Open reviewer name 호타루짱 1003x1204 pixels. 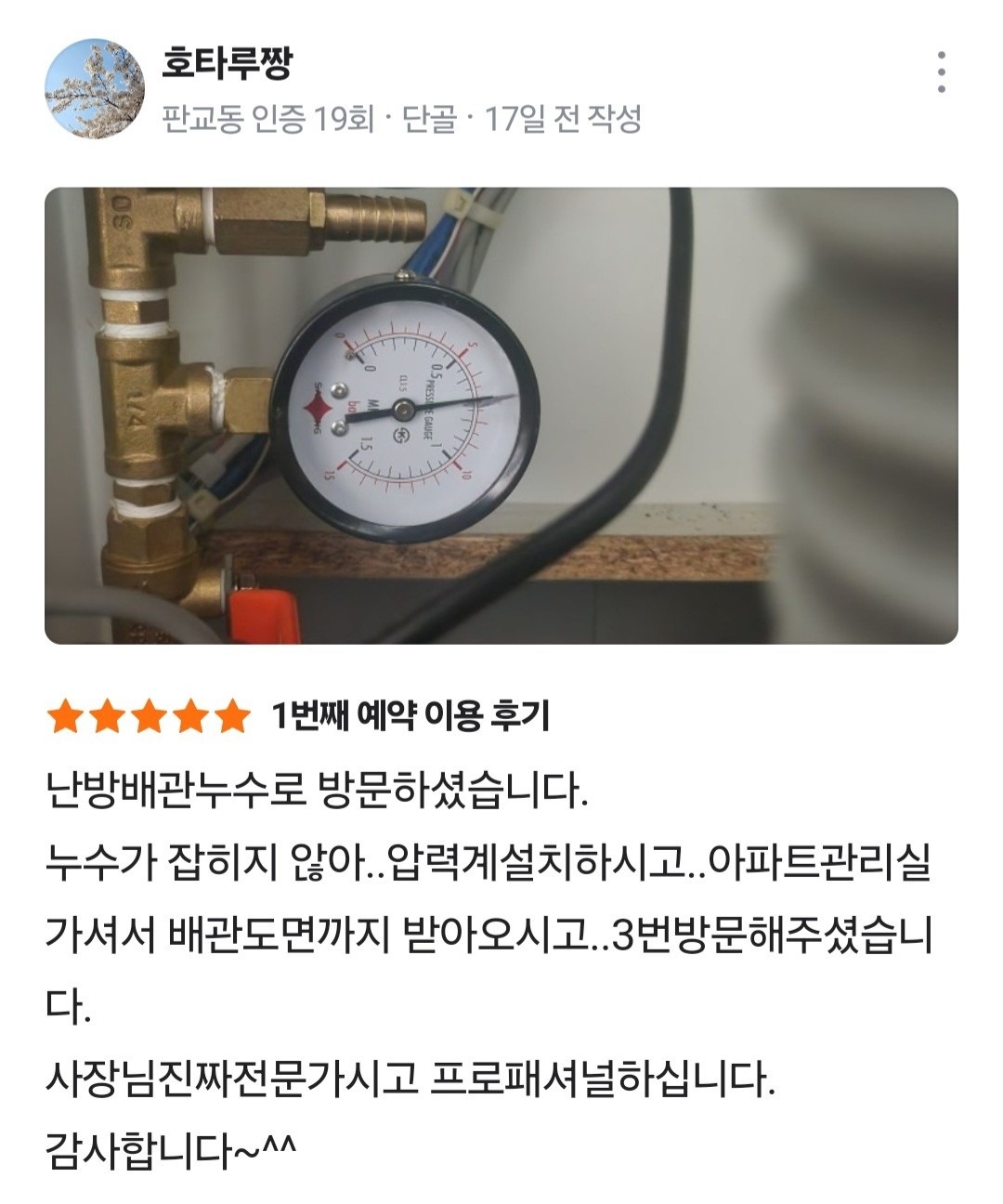[228, 65]
